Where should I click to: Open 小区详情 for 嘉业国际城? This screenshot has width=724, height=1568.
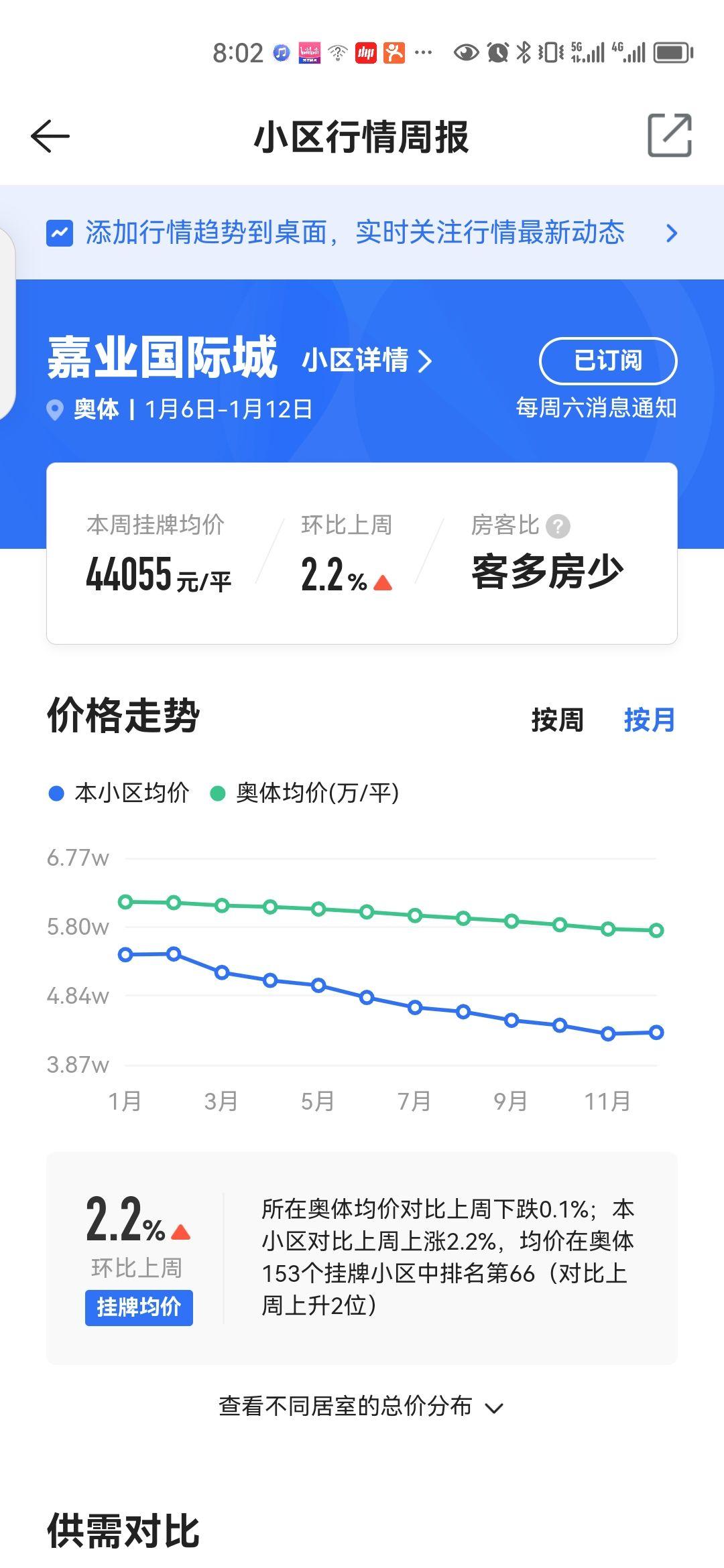[x=367, y=361]
